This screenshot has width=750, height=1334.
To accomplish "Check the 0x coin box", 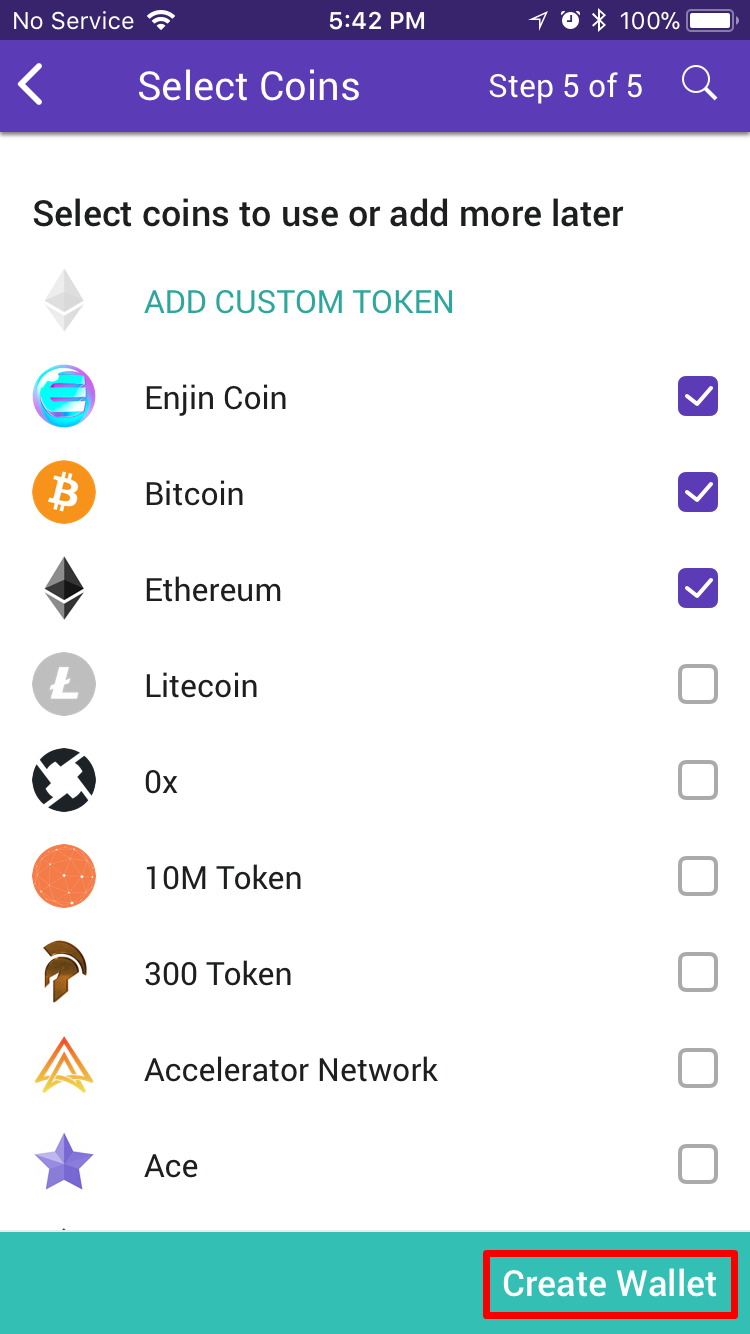I will (698, 780).
